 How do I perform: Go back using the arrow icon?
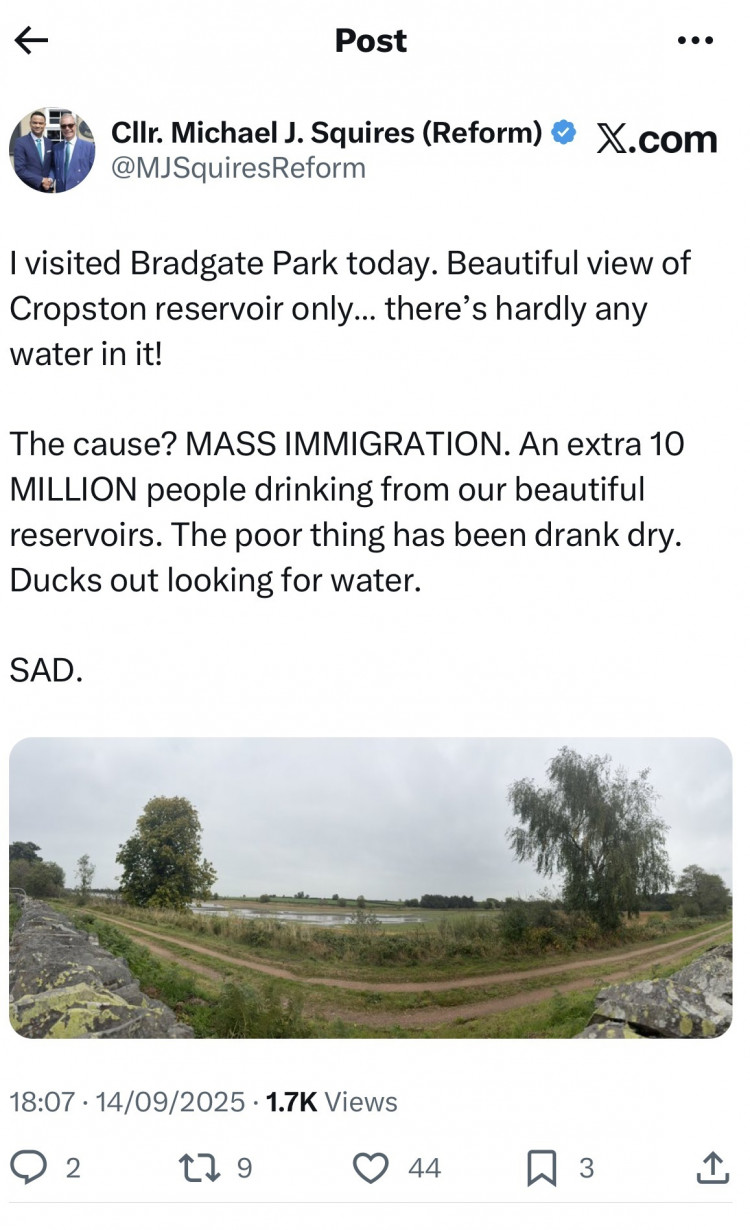(x=31, y=40)
